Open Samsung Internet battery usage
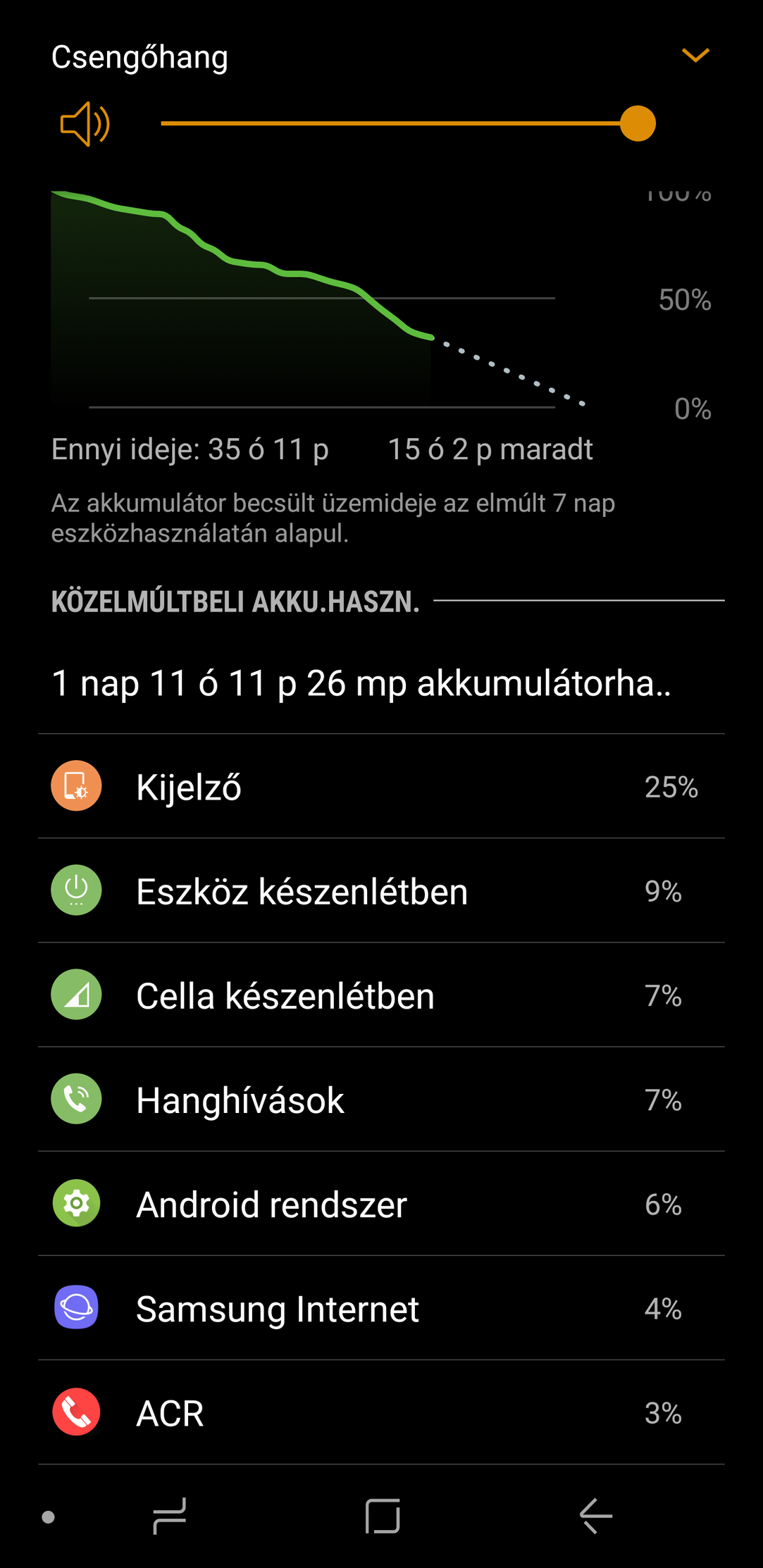 coord(381,1308)
